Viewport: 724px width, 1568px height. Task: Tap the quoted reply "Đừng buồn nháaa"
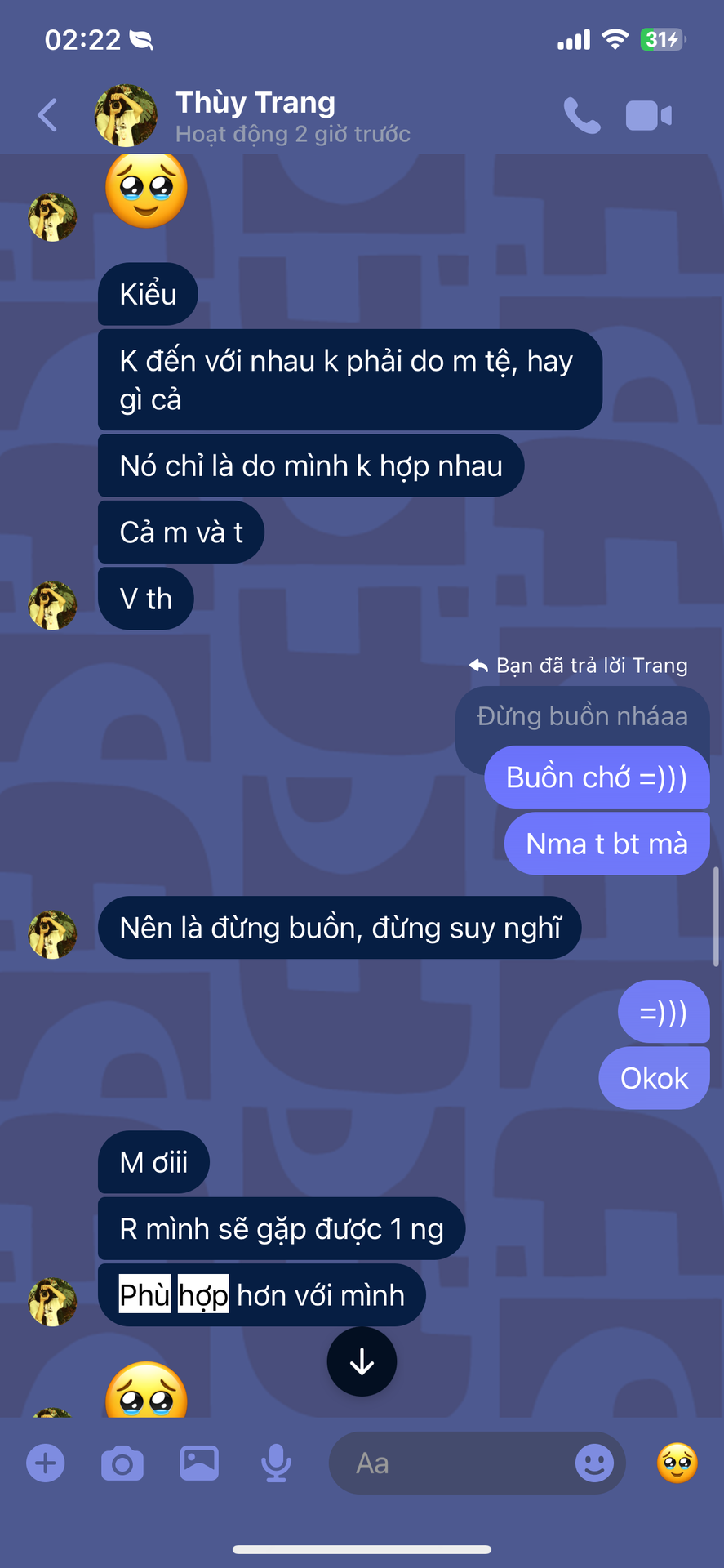[582, 716]
